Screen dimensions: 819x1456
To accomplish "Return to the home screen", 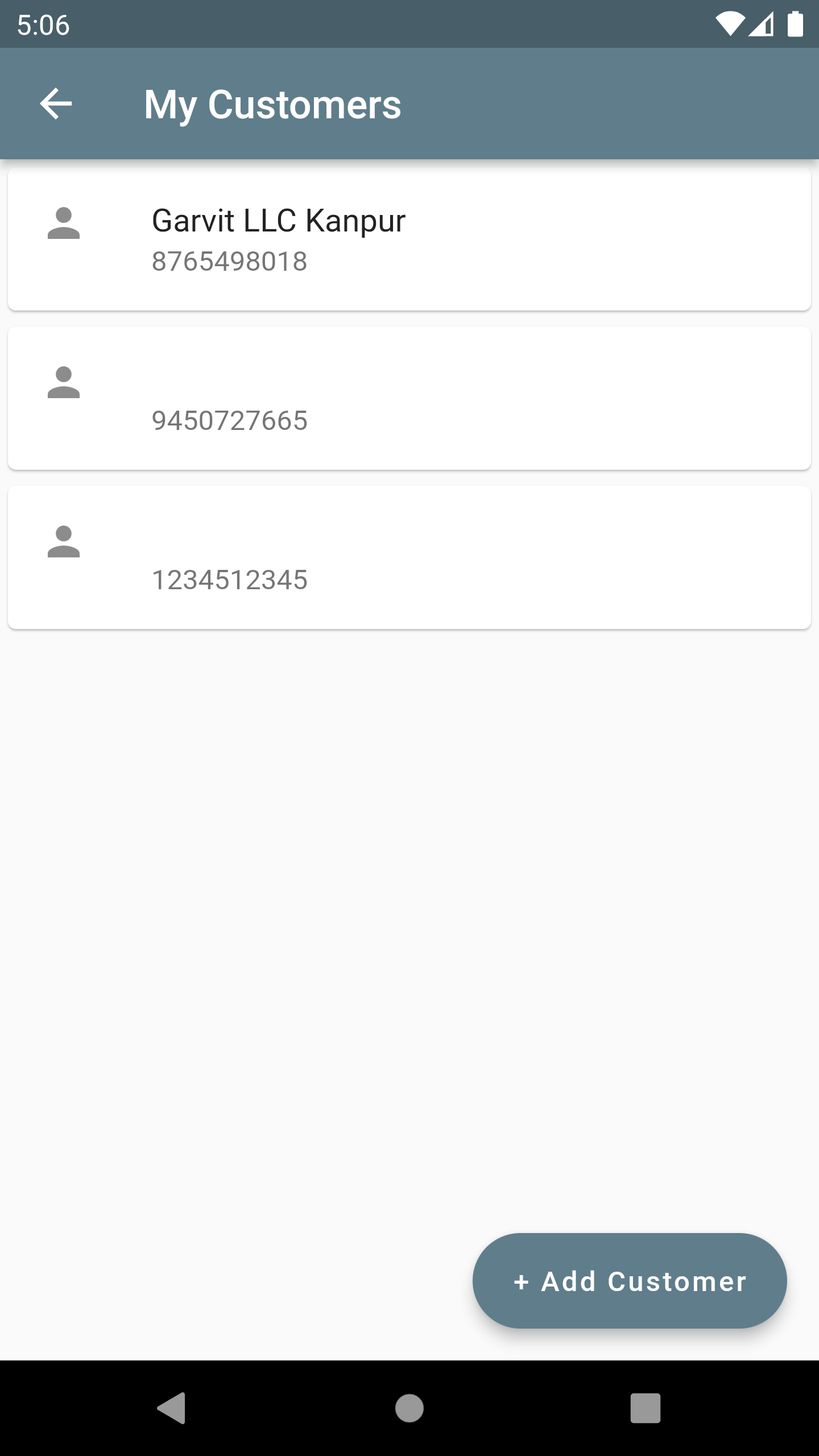I will click(x=409, y=1408).
